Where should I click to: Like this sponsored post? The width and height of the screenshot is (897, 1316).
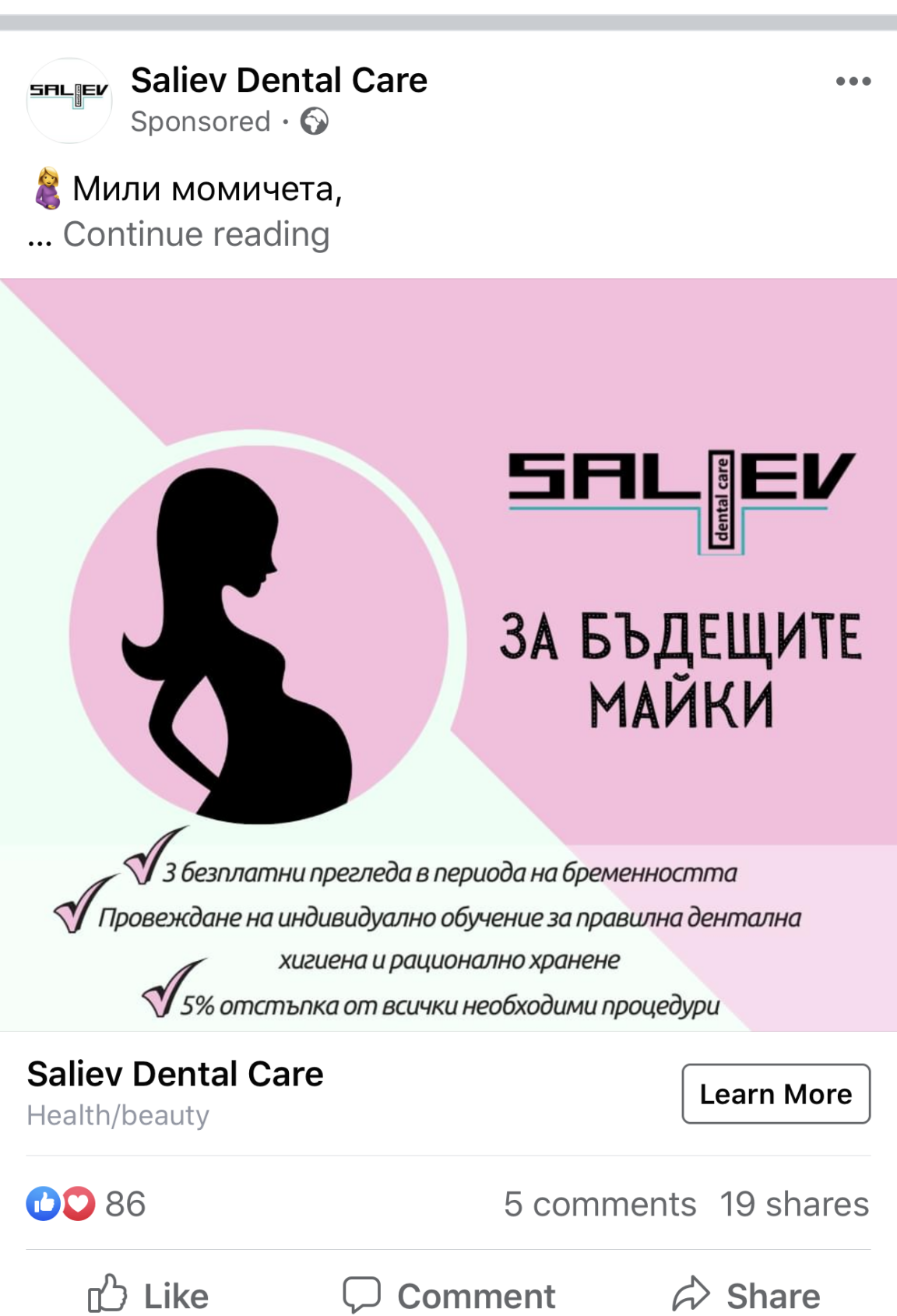[x=148, y=1296]
